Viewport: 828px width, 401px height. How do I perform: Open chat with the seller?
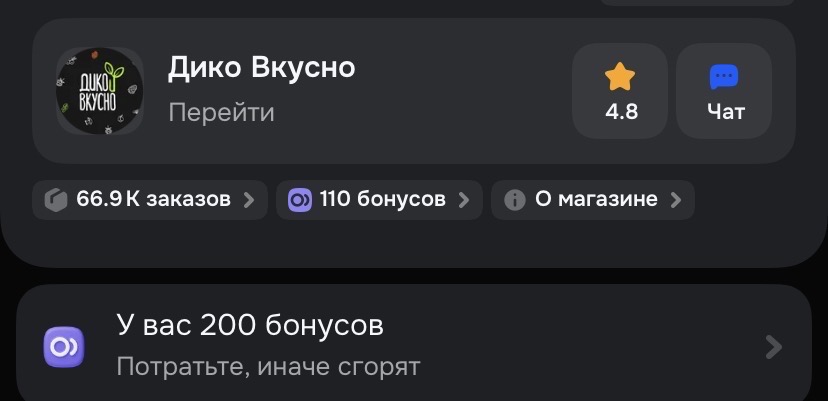[x=724, y=91]
